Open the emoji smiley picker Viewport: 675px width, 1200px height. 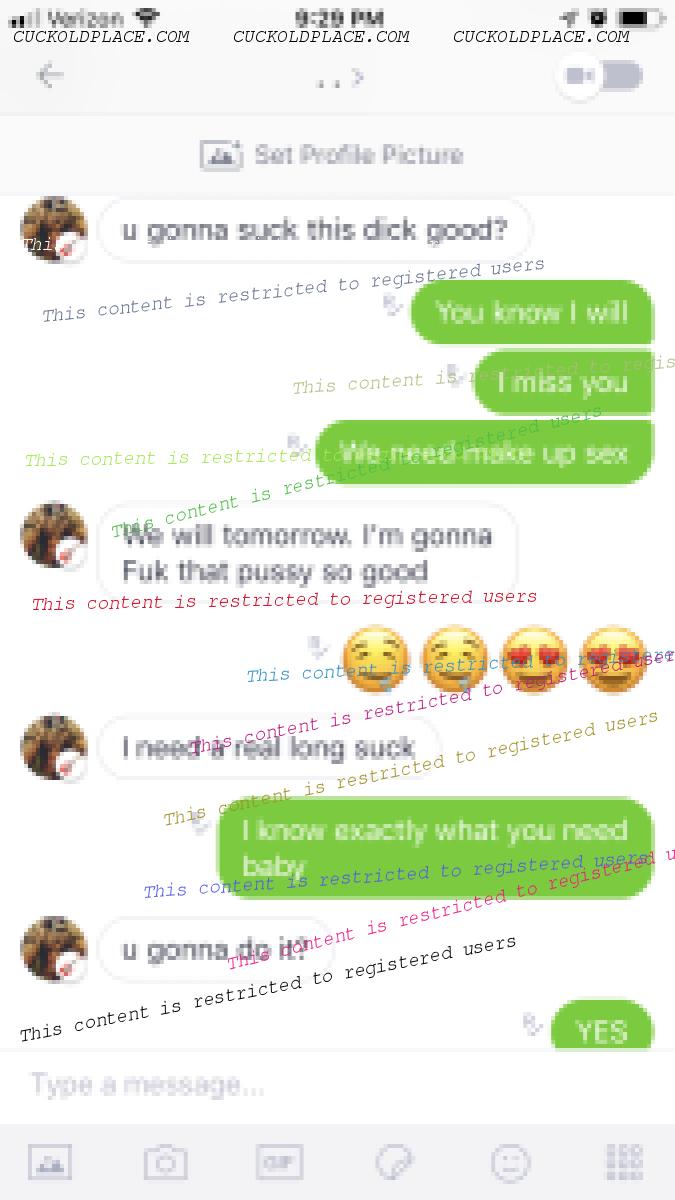click(510, 1162)
